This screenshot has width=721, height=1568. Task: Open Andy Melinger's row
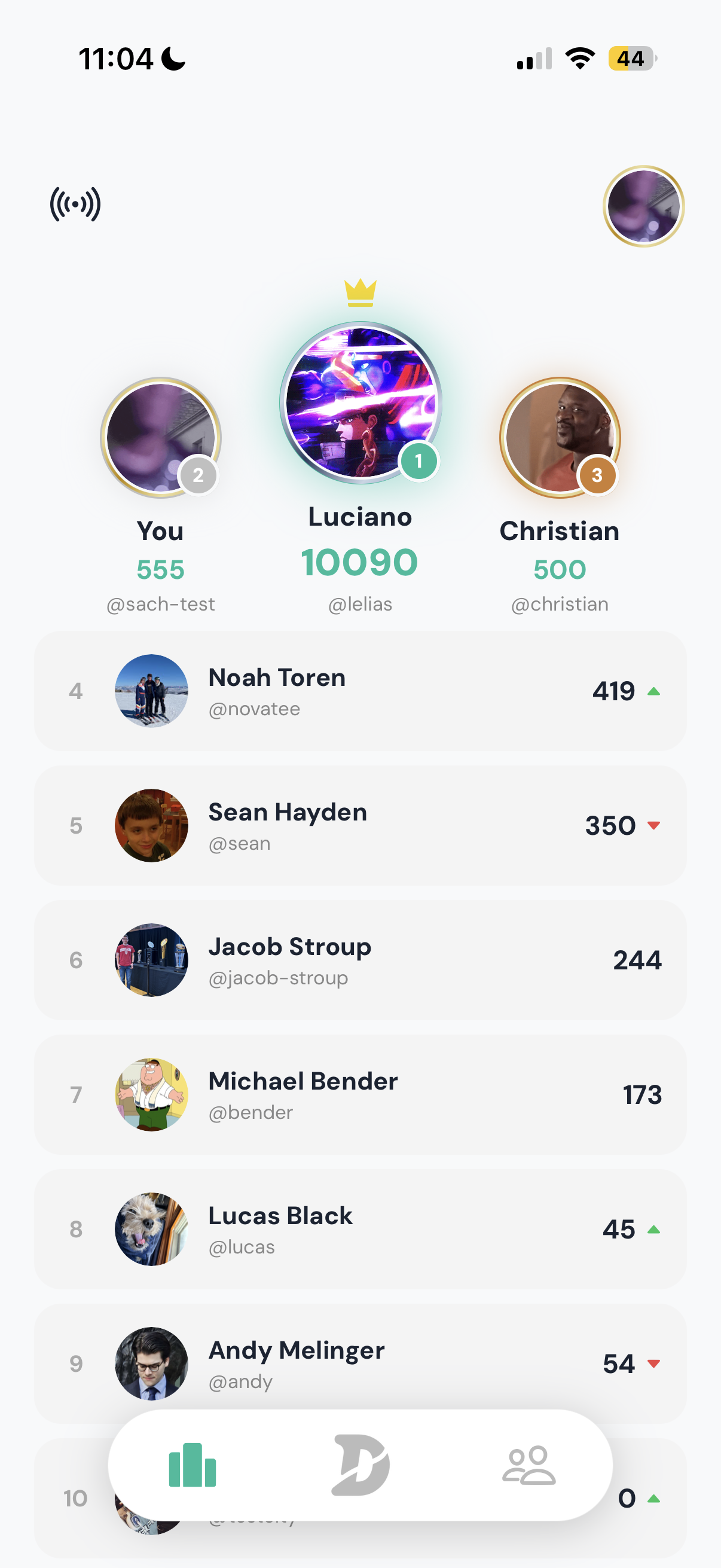[360, 1363]
